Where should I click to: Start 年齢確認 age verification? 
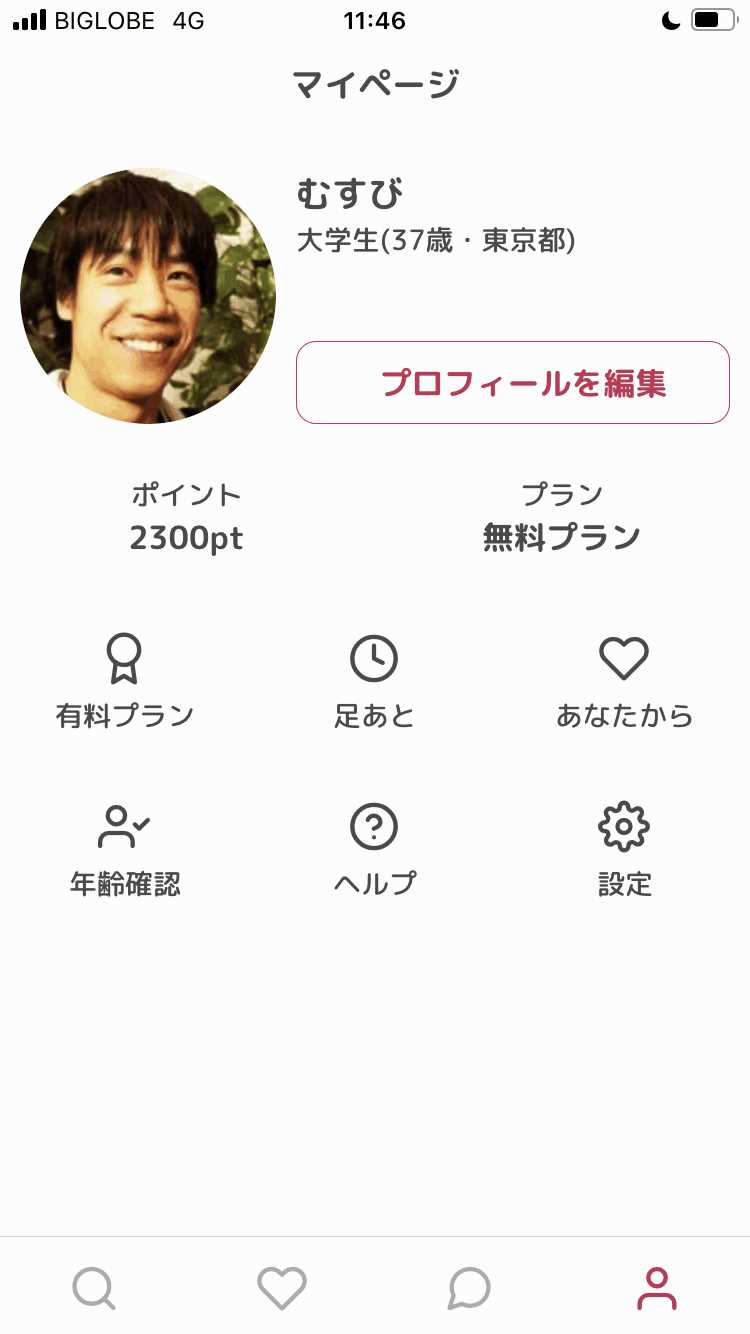point(124,845)
